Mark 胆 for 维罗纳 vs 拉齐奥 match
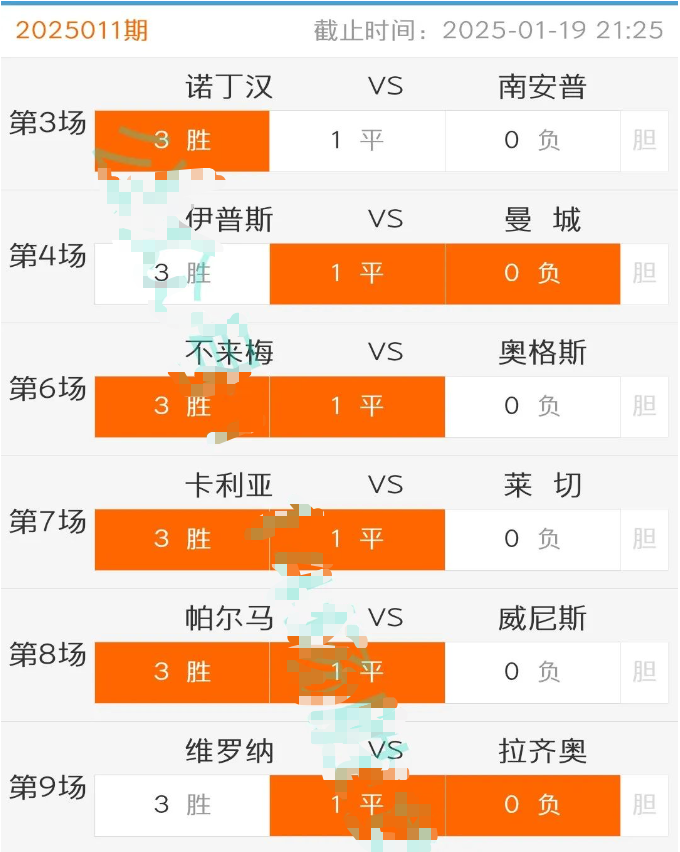 pyautogui.click(x=644, y=804)
